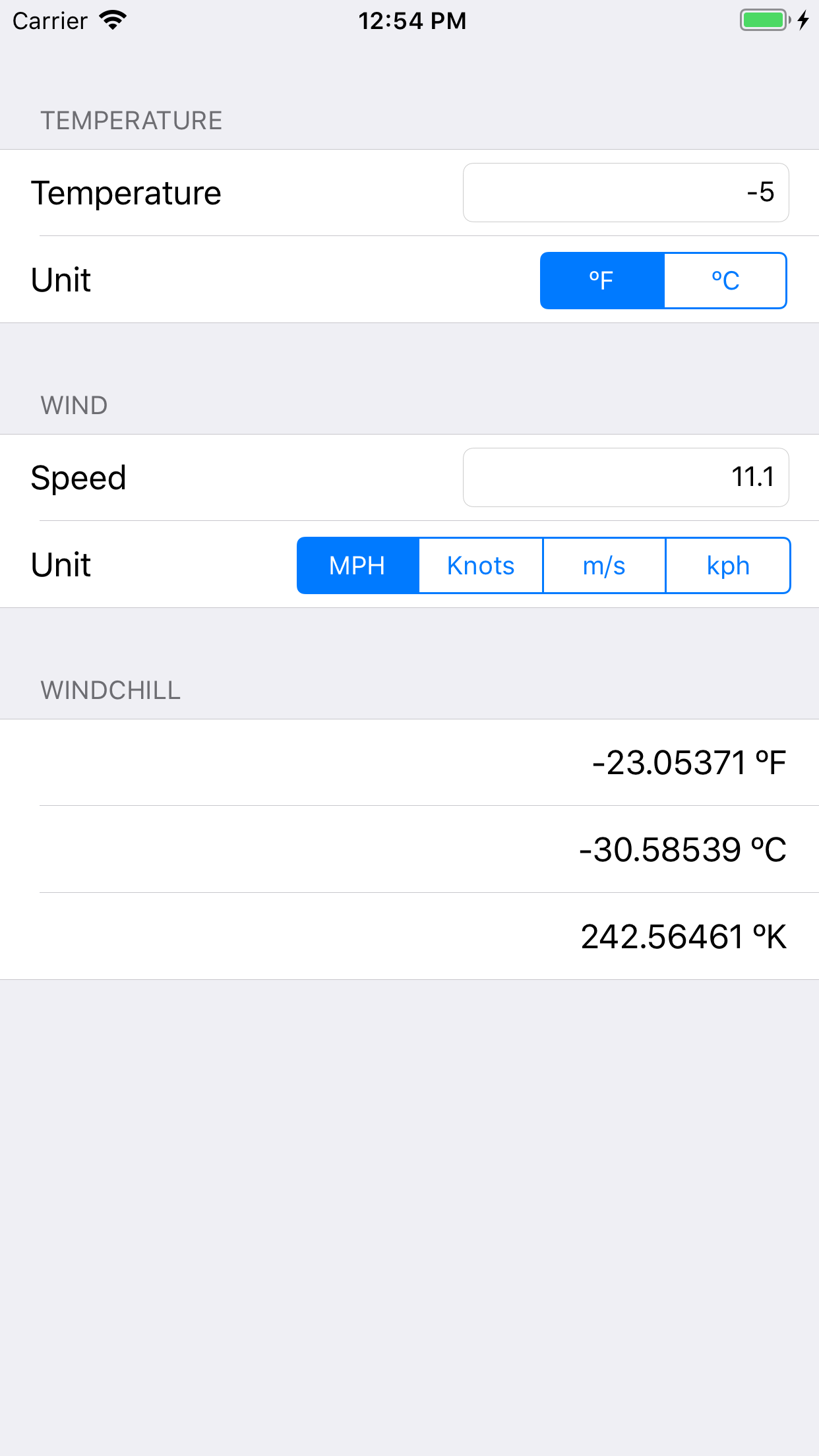819x1456 pixels.
Task: Tap the charging bolt icon
Action: coord(802,20)
